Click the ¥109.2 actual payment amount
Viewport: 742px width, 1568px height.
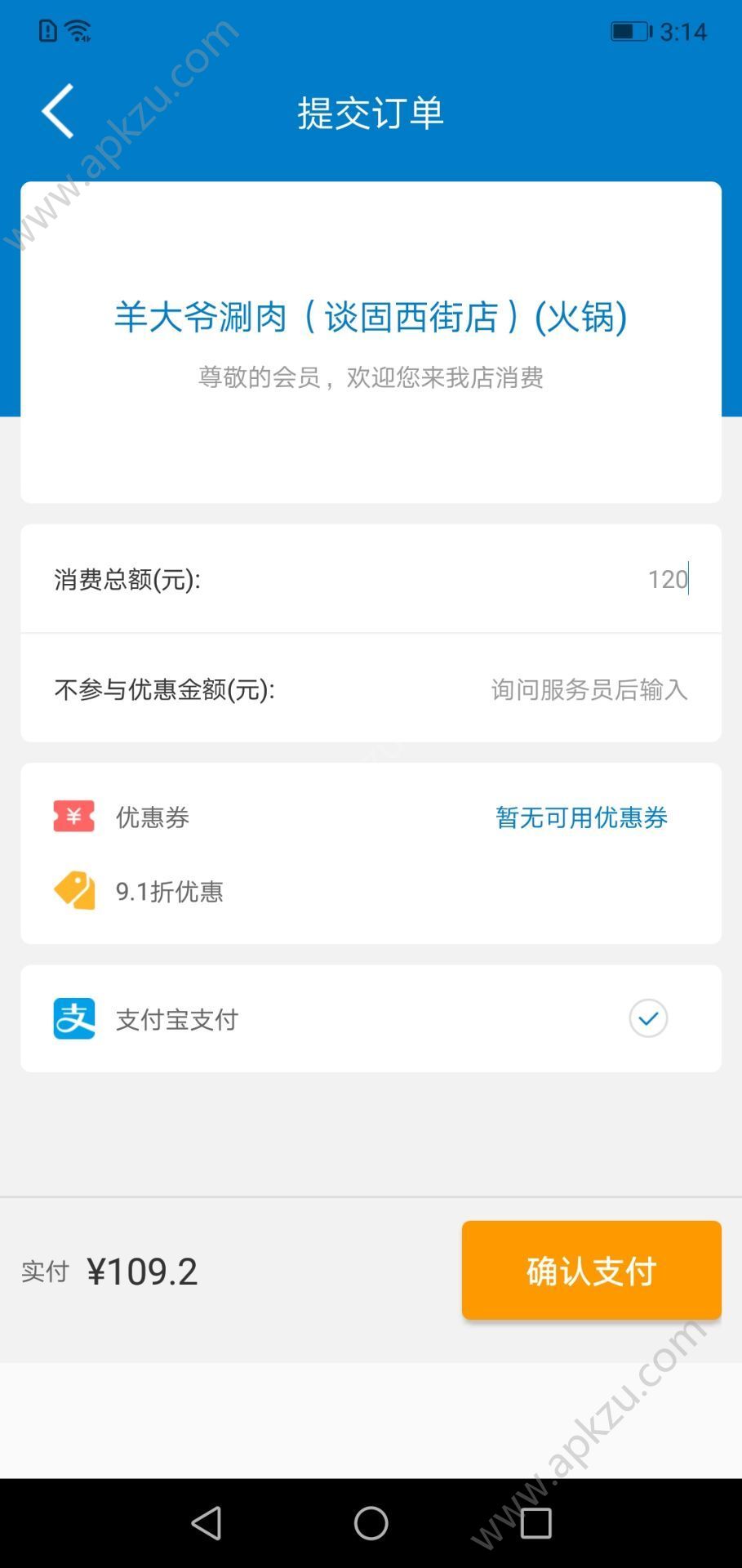pyautogui.click(x=143, y=1269)
